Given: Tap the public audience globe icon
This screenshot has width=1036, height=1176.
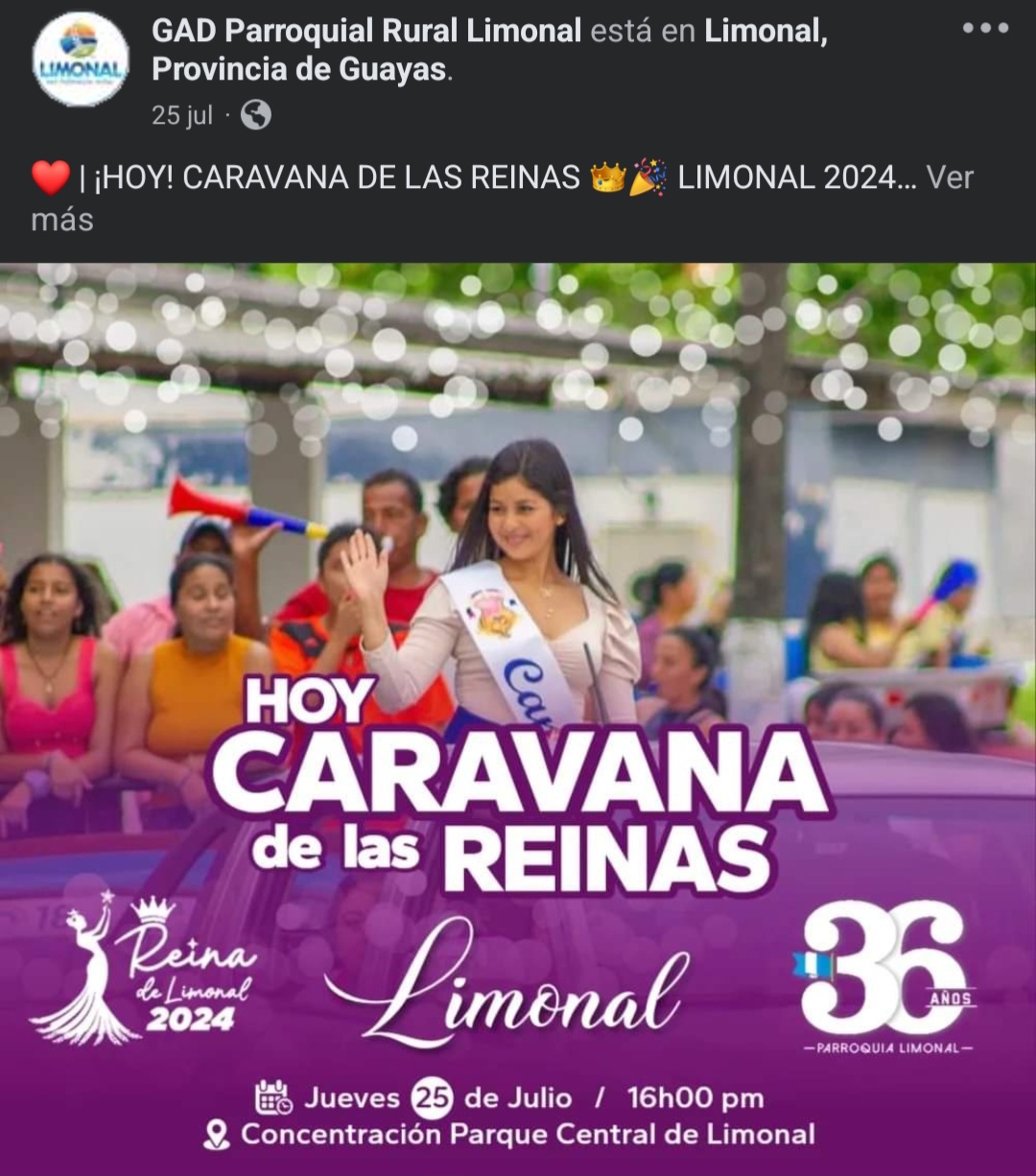Looking at the screenshot, I should tap(255, 116).
